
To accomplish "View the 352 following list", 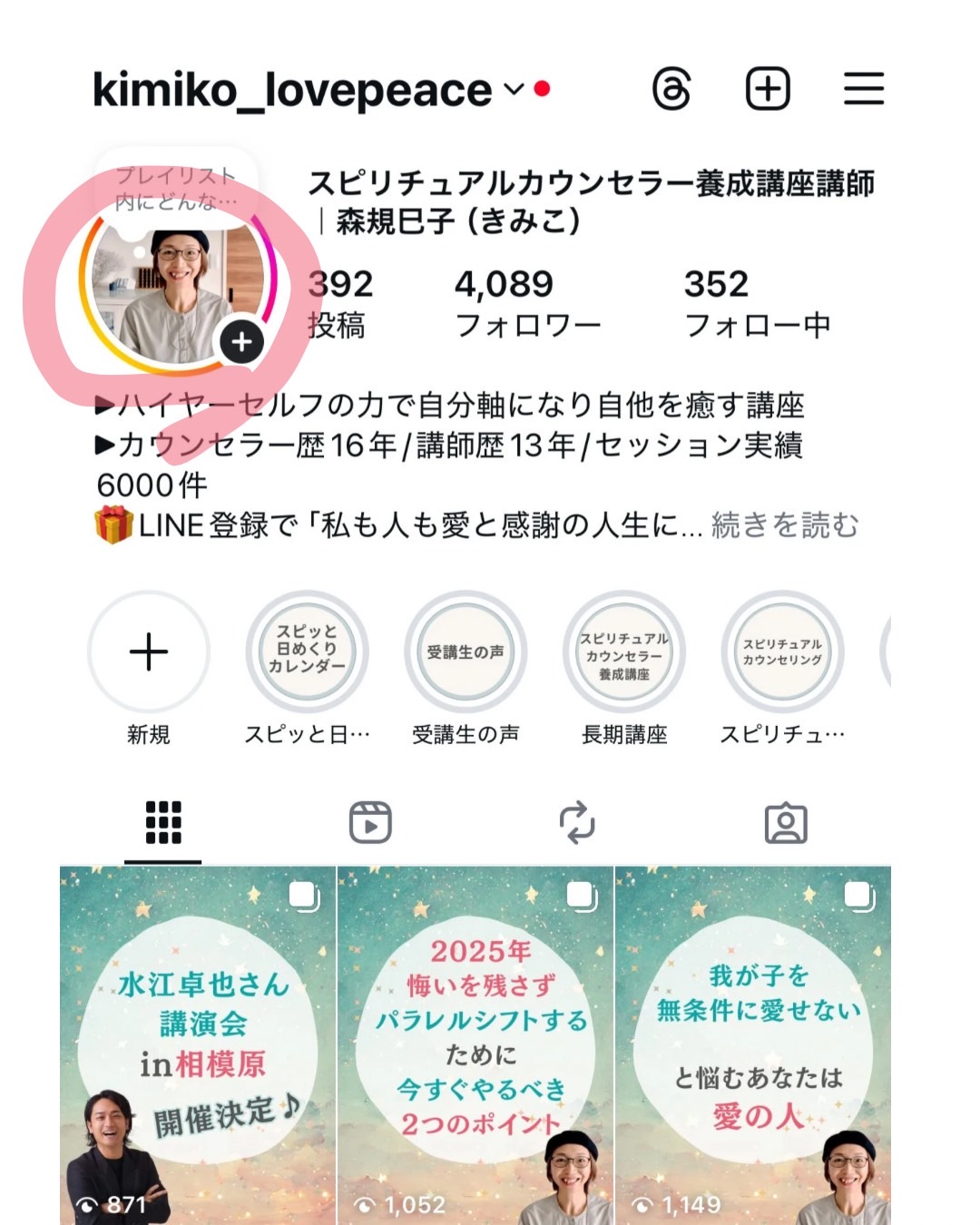I will coord(756,302).
